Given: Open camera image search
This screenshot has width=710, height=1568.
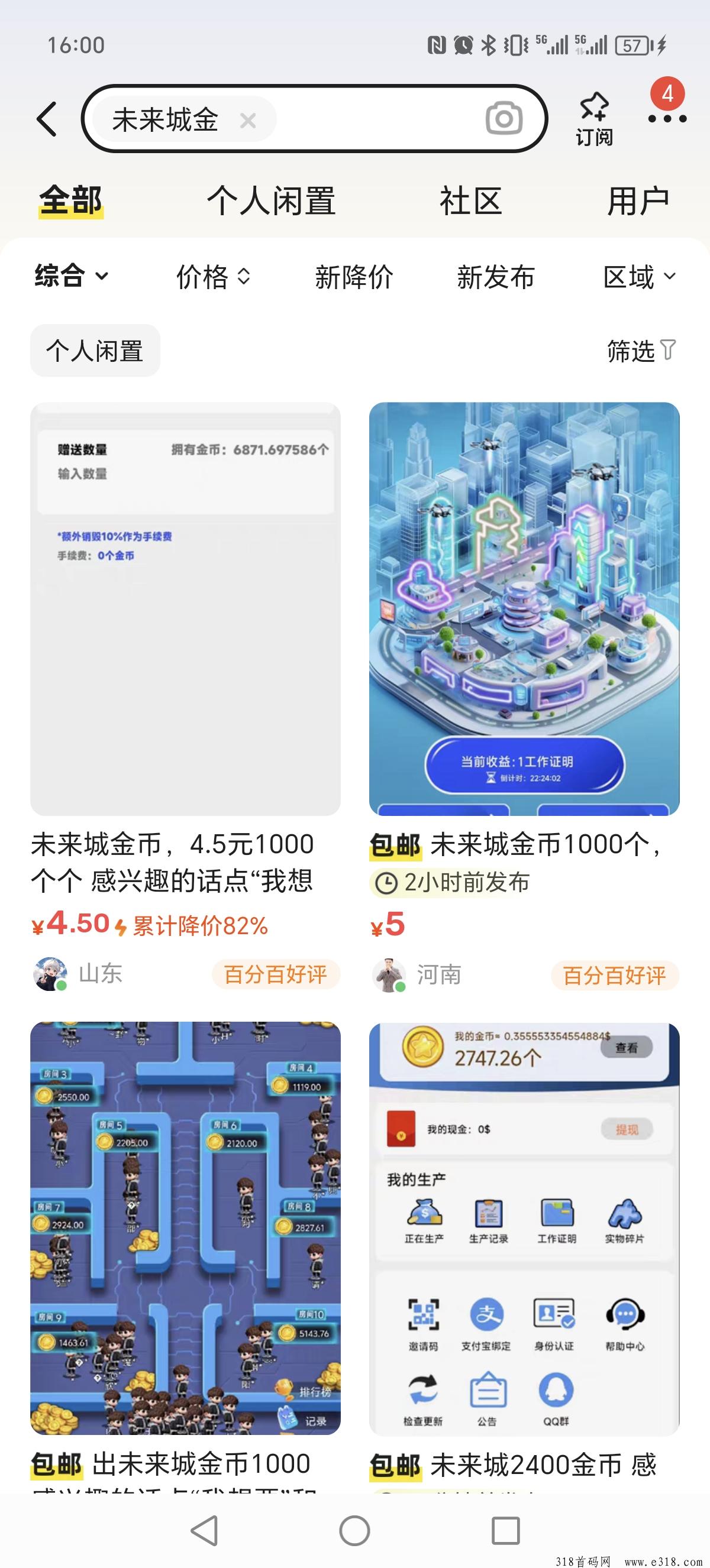Looking at the screenshot, I should point(504,119).
